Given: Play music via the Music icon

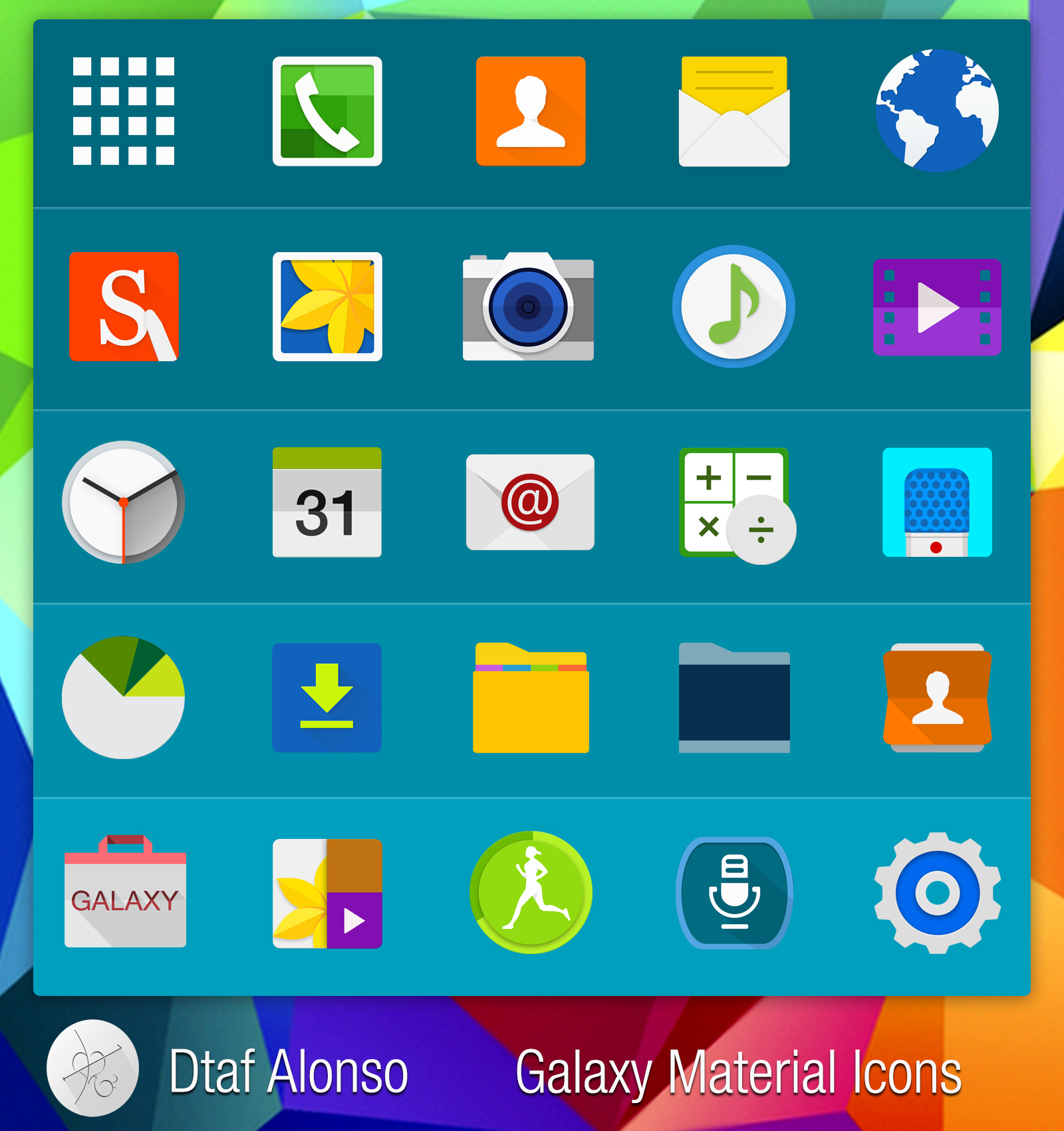Looking at the screenshot, I should coord(734,307).
